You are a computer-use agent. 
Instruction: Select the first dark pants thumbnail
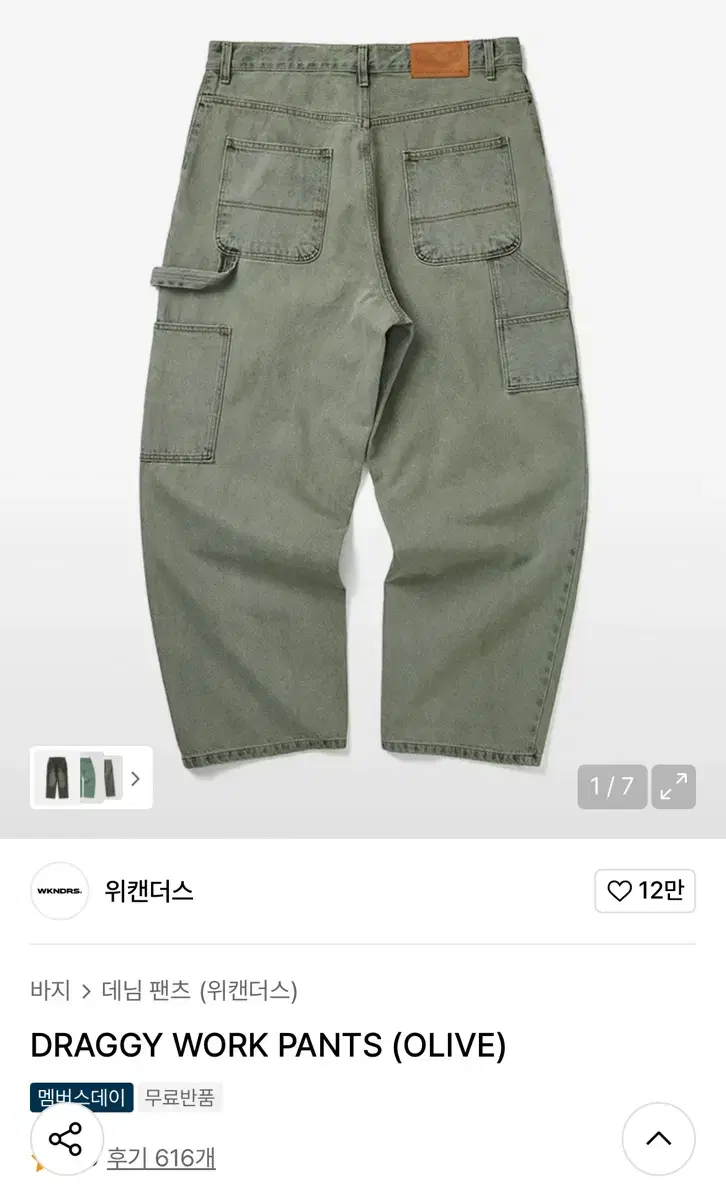(57, 779)
